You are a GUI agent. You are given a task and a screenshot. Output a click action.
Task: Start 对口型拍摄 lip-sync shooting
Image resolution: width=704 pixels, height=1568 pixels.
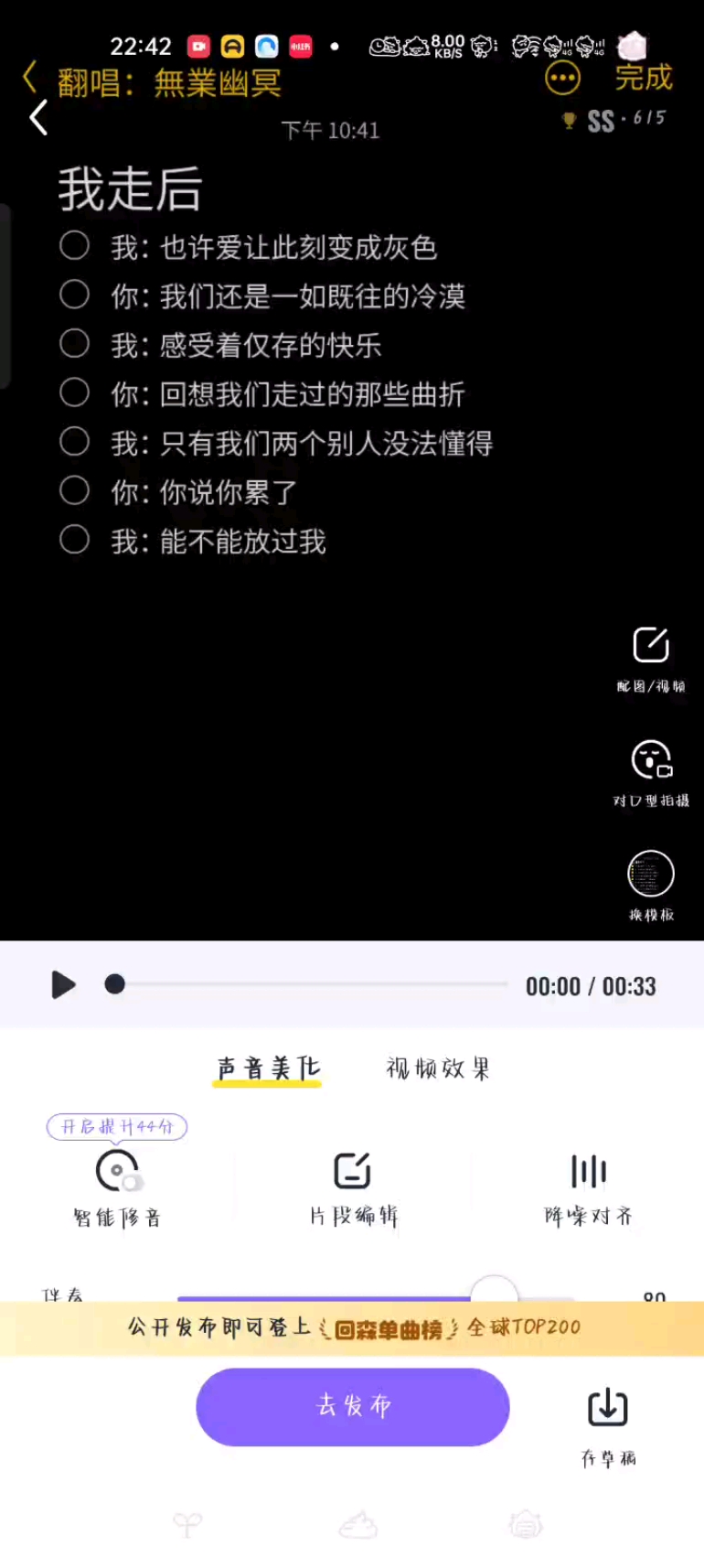tap(651, 771)
